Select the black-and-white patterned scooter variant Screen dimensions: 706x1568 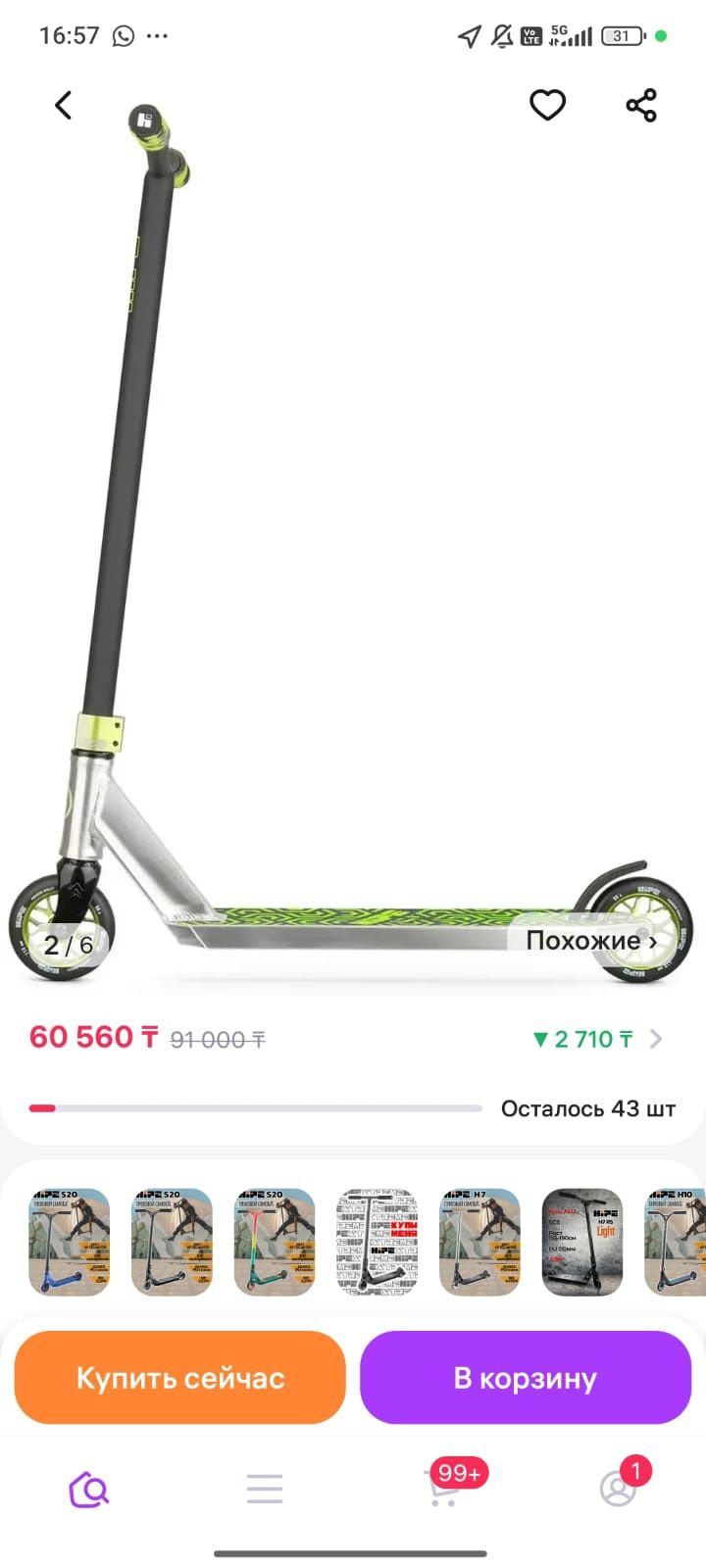click(x=378, y=1243)
